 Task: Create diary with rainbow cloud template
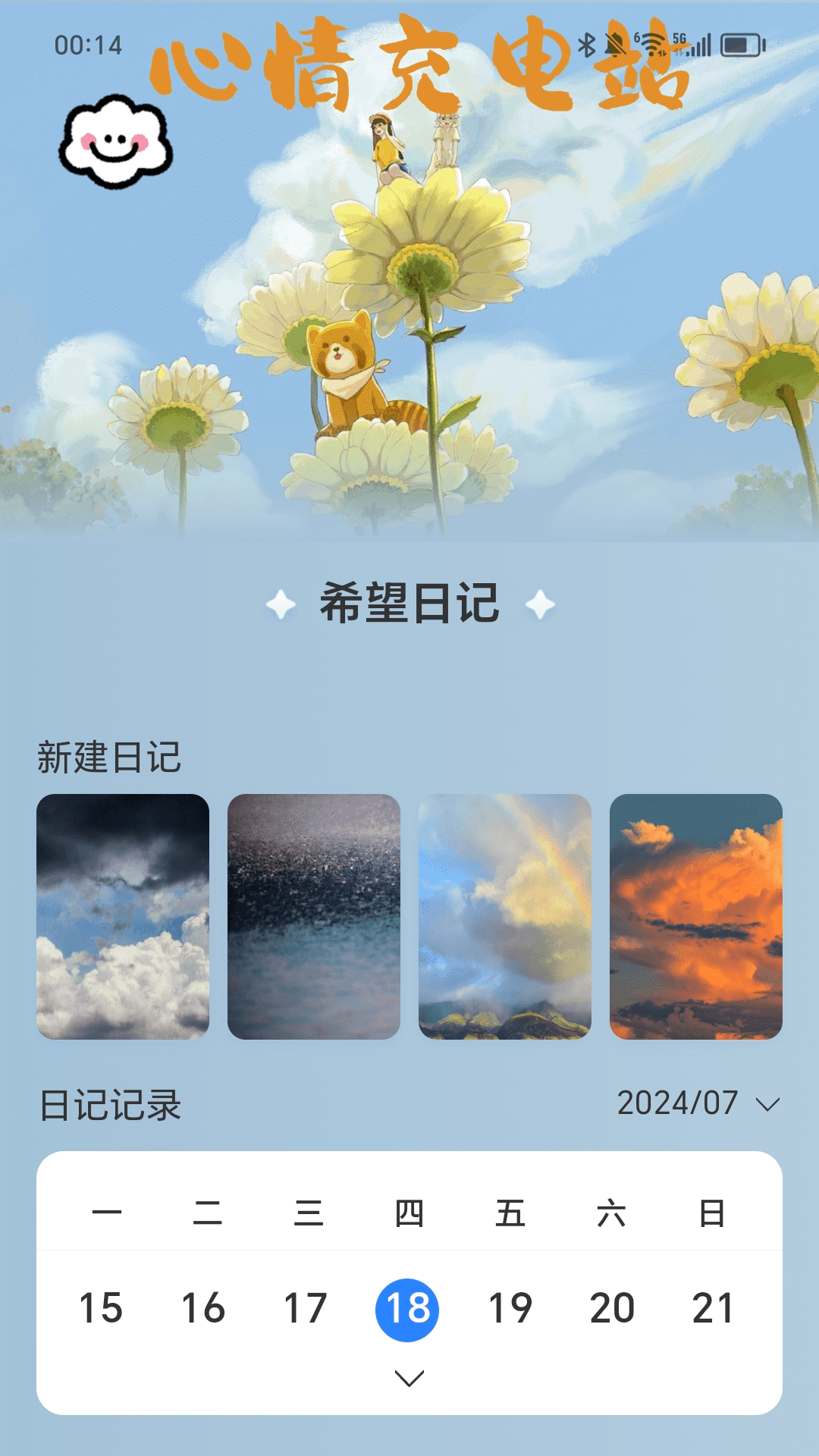coord(505,916)
